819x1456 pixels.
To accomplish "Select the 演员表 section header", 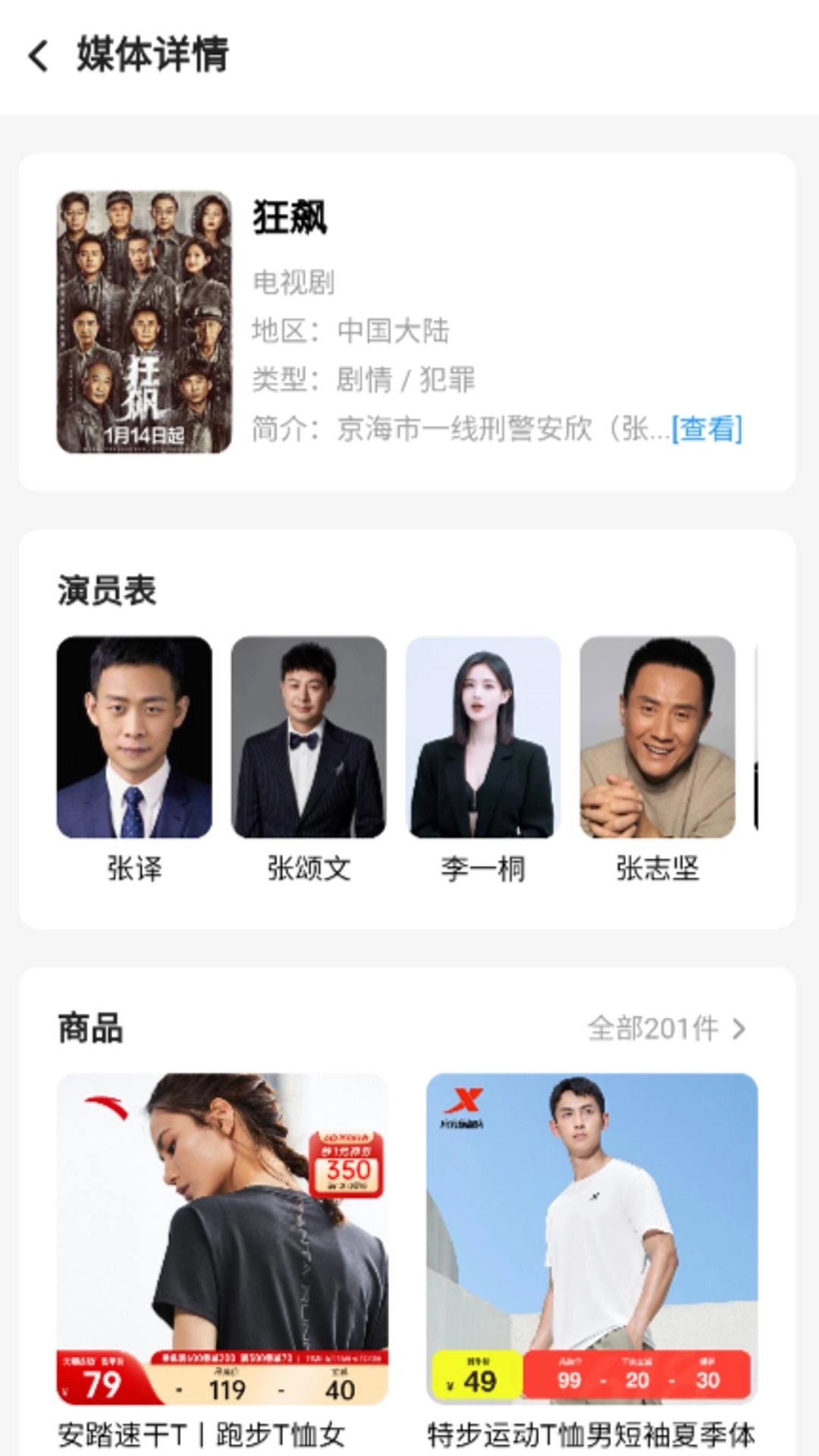I will coord(103,593).
